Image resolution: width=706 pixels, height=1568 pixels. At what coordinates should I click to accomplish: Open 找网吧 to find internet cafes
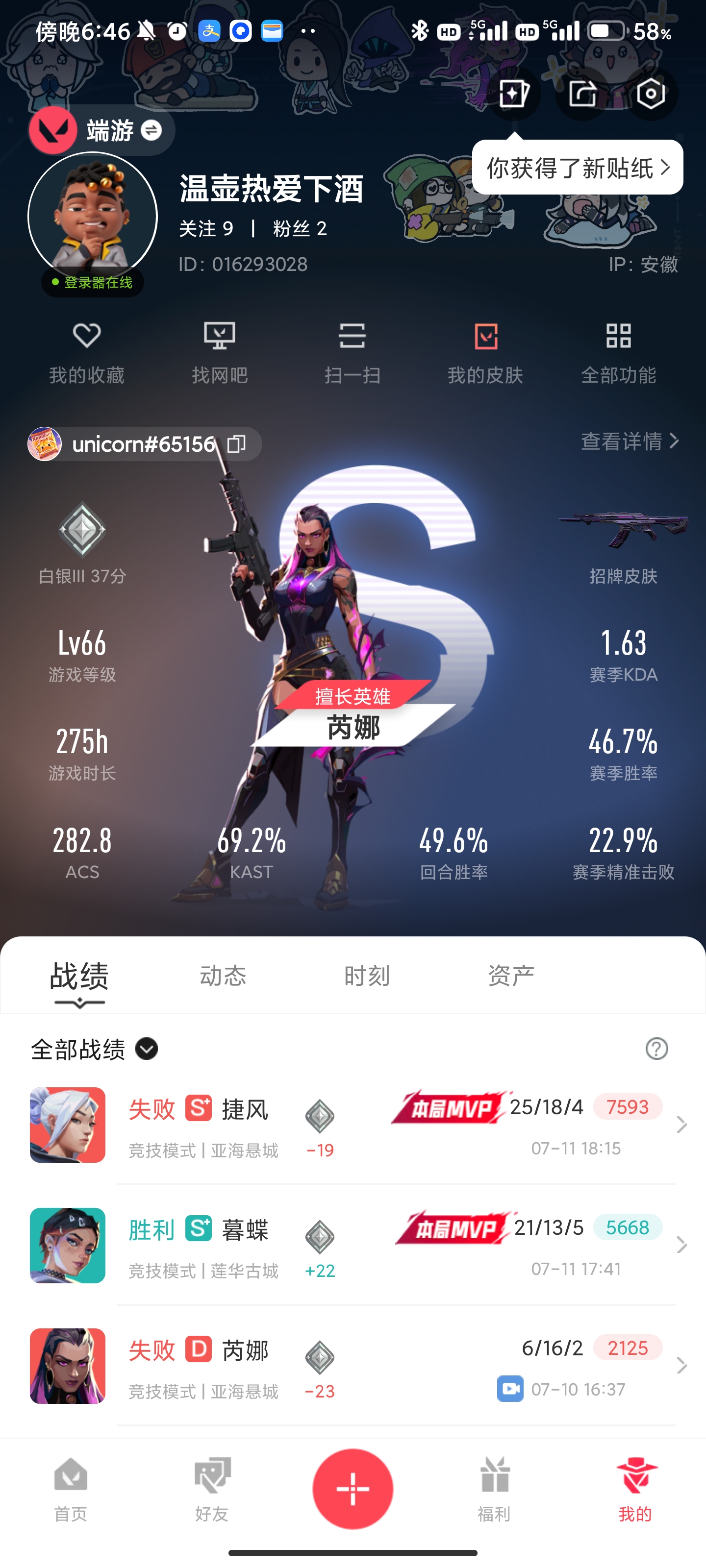pos(219,353)
